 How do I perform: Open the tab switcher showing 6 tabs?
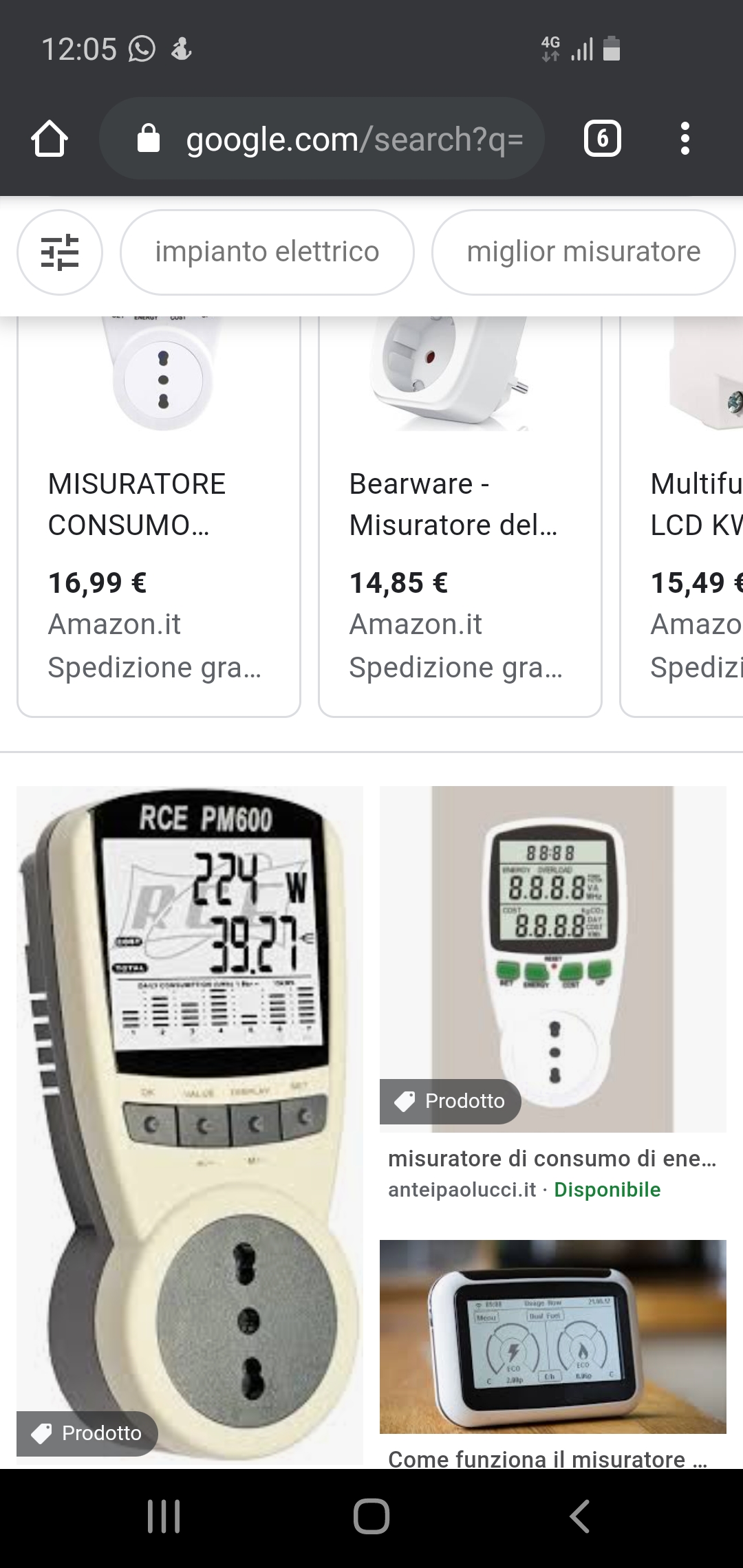[602, 139]
